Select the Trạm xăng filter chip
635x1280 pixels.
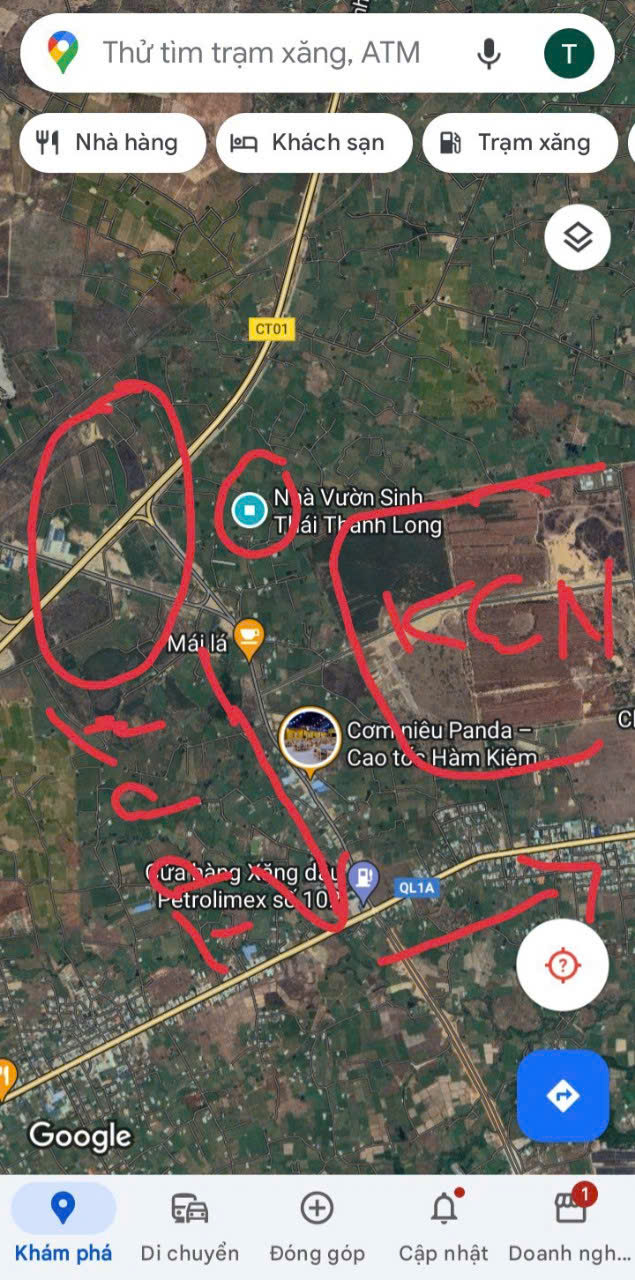520,143
